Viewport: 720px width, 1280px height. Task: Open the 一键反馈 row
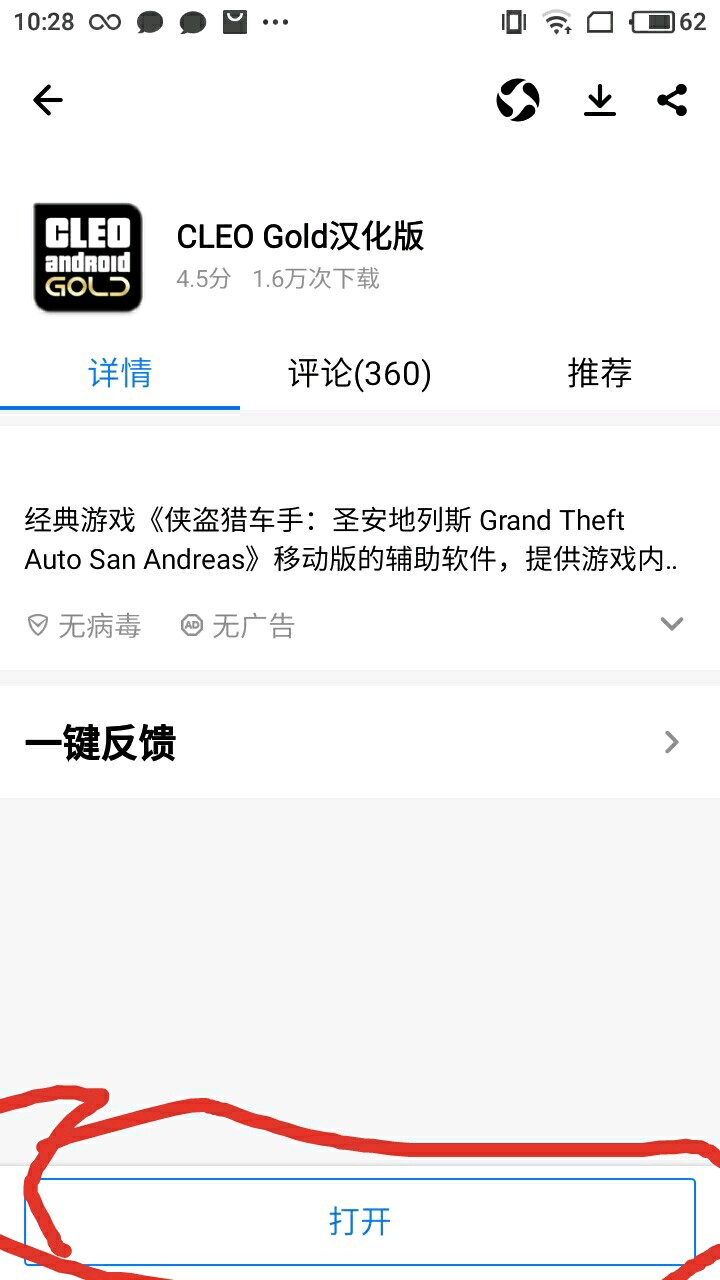point(360,743)
